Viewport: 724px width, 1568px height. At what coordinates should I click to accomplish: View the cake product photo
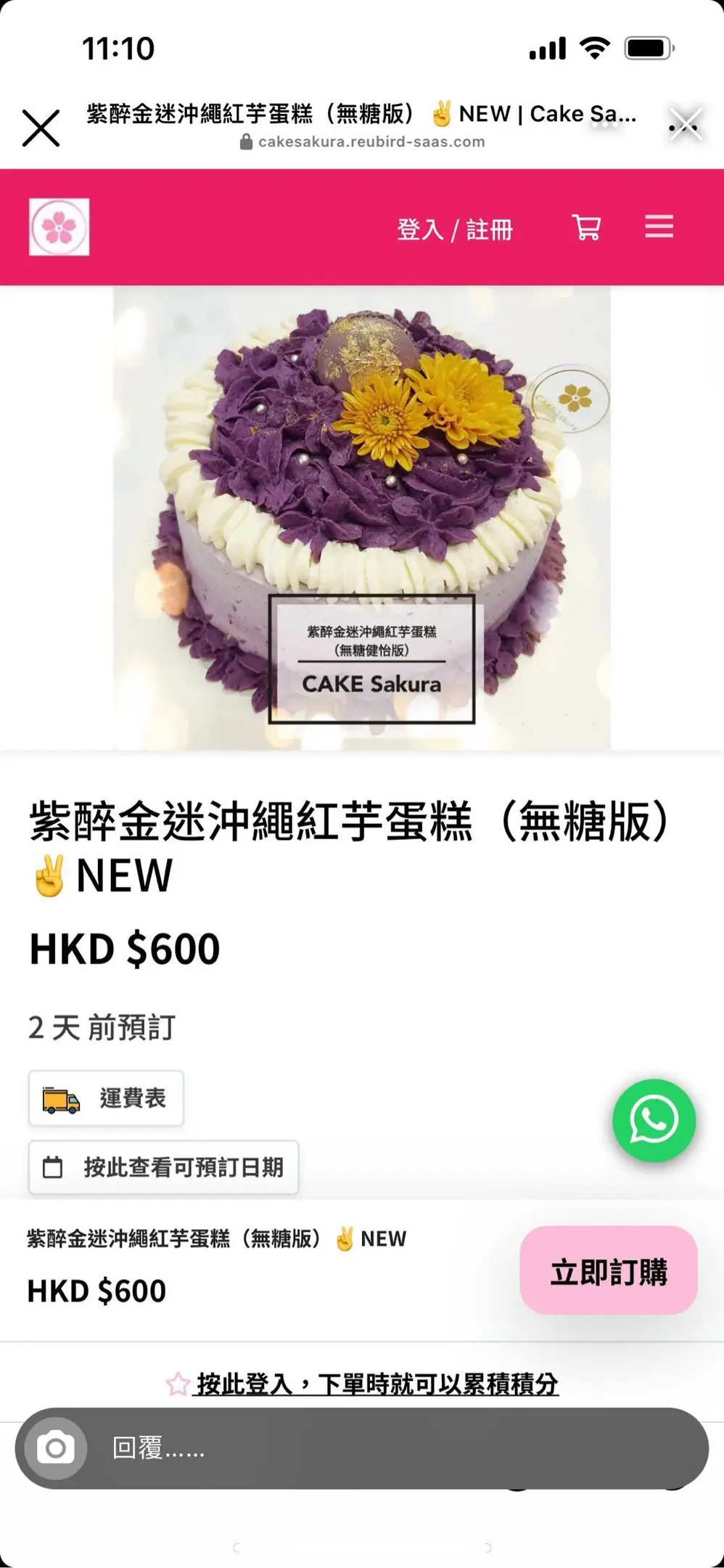362,517
